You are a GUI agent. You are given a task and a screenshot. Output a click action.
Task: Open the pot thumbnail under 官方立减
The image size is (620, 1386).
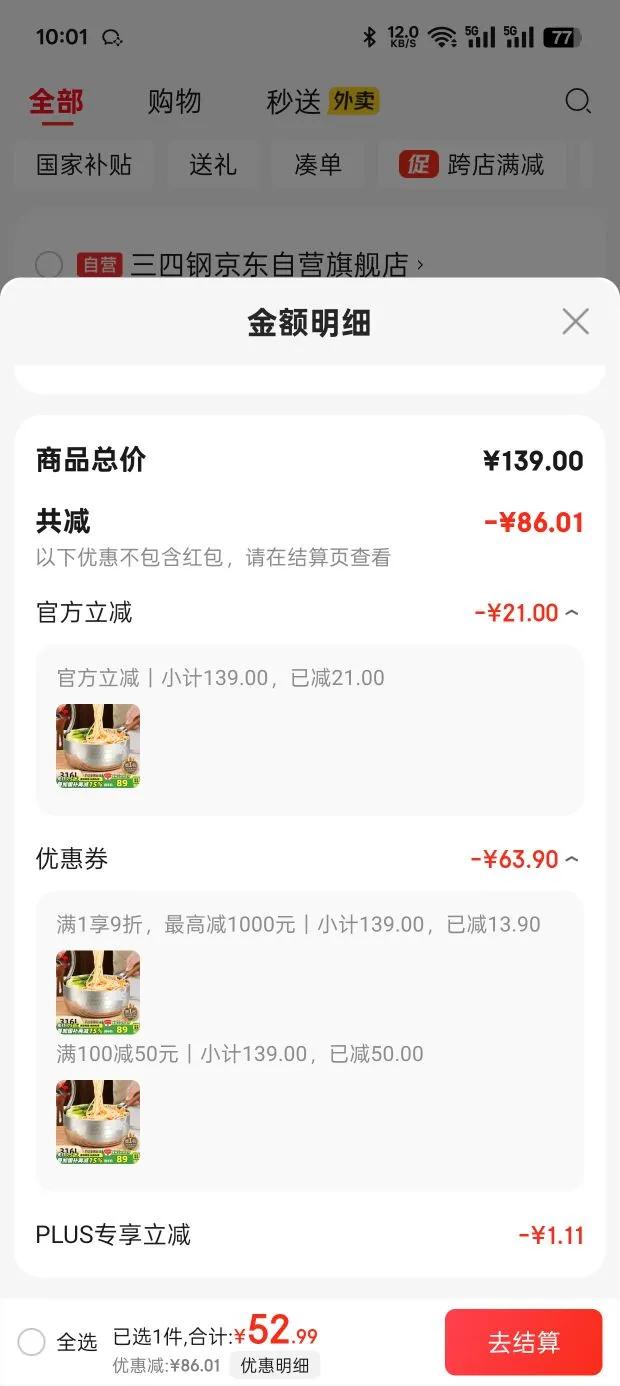tap(98, 746)
